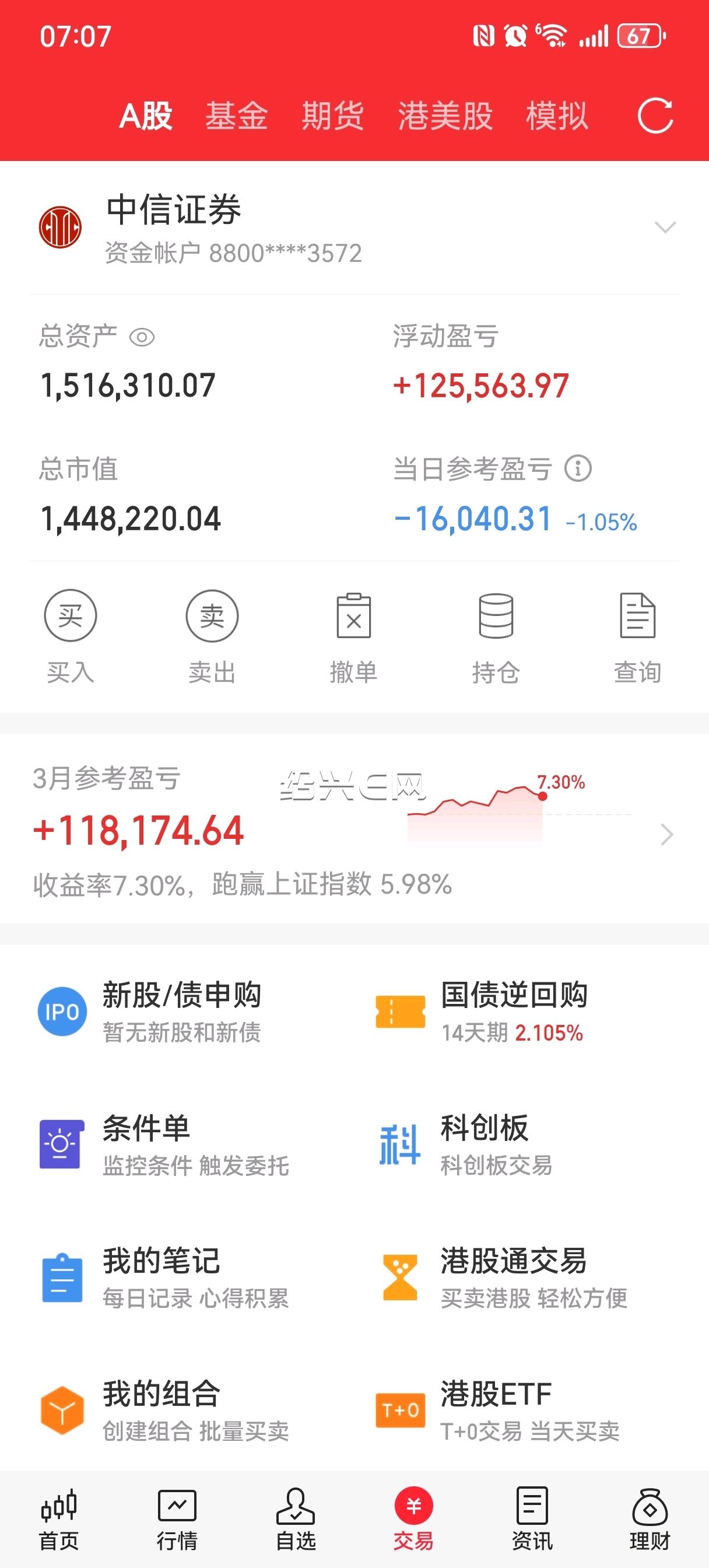Open the 港美股 tab

[x=445, y=116]
